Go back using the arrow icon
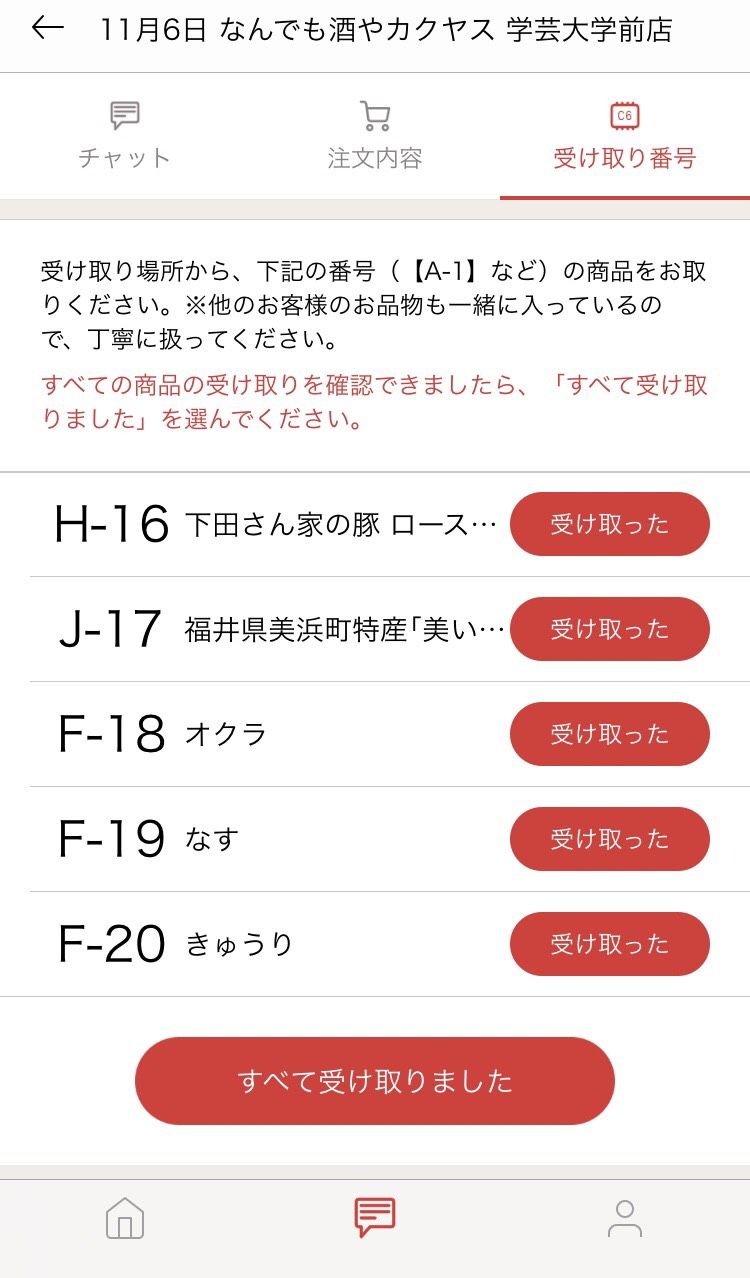 tap(47, 28)
